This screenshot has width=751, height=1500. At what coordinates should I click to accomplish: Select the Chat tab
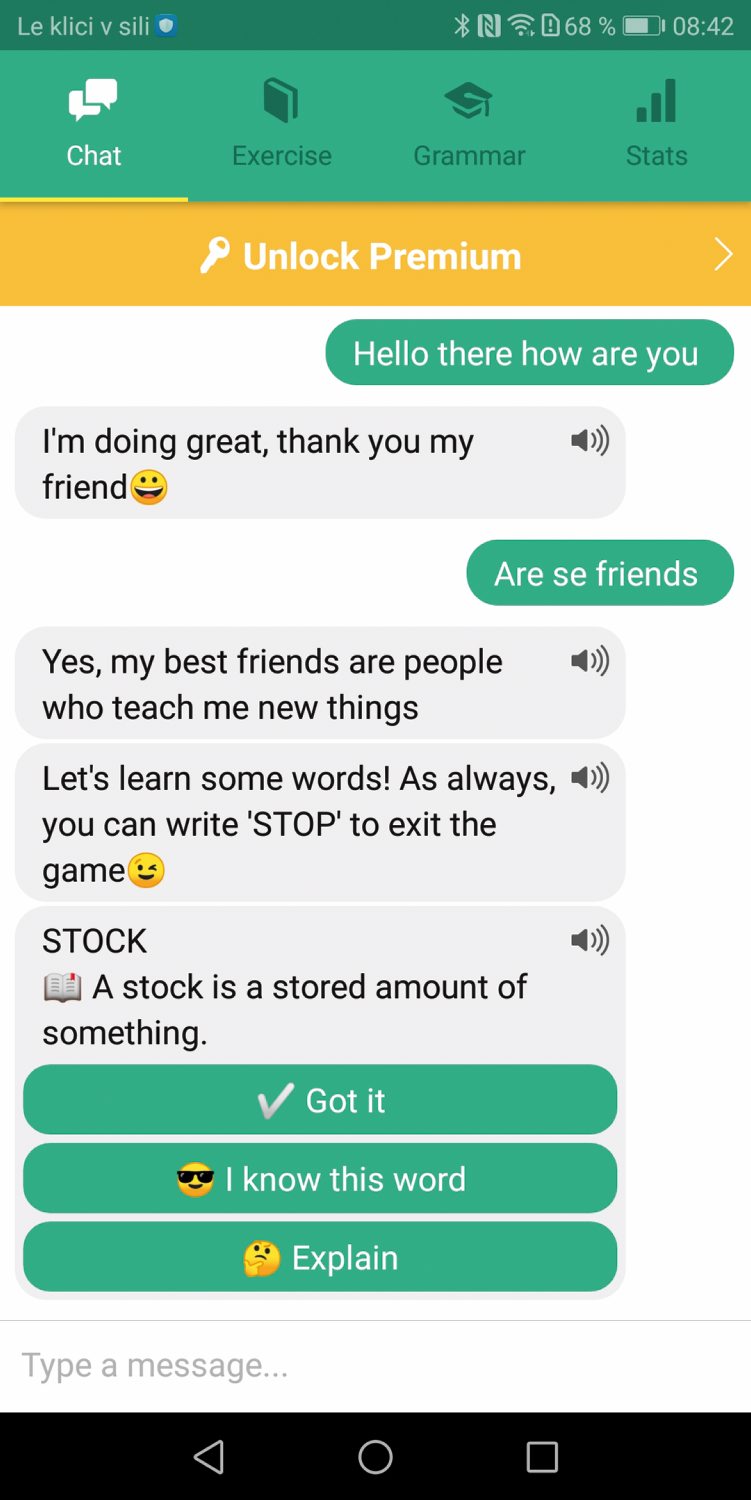94,125
